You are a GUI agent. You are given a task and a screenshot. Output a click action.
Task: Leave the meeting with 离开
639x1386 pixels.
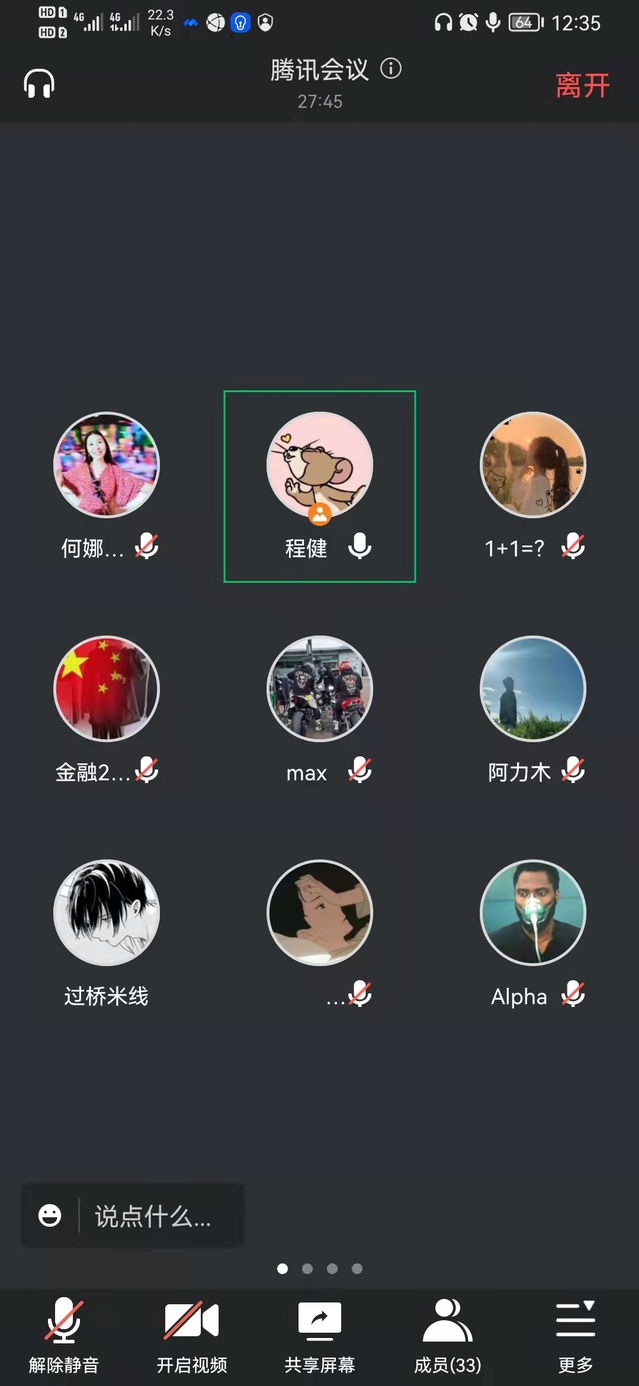tap(582, 85)
